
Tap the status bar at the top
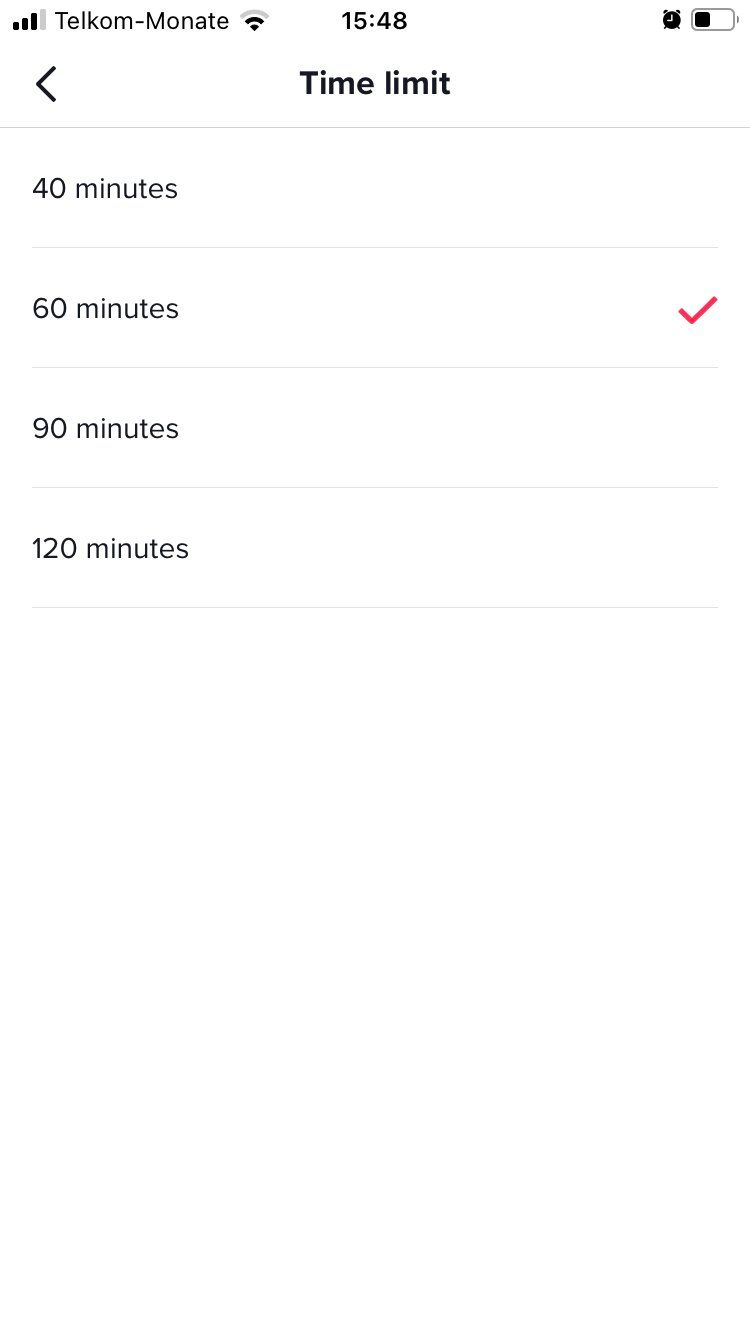(x=374, y=20)
